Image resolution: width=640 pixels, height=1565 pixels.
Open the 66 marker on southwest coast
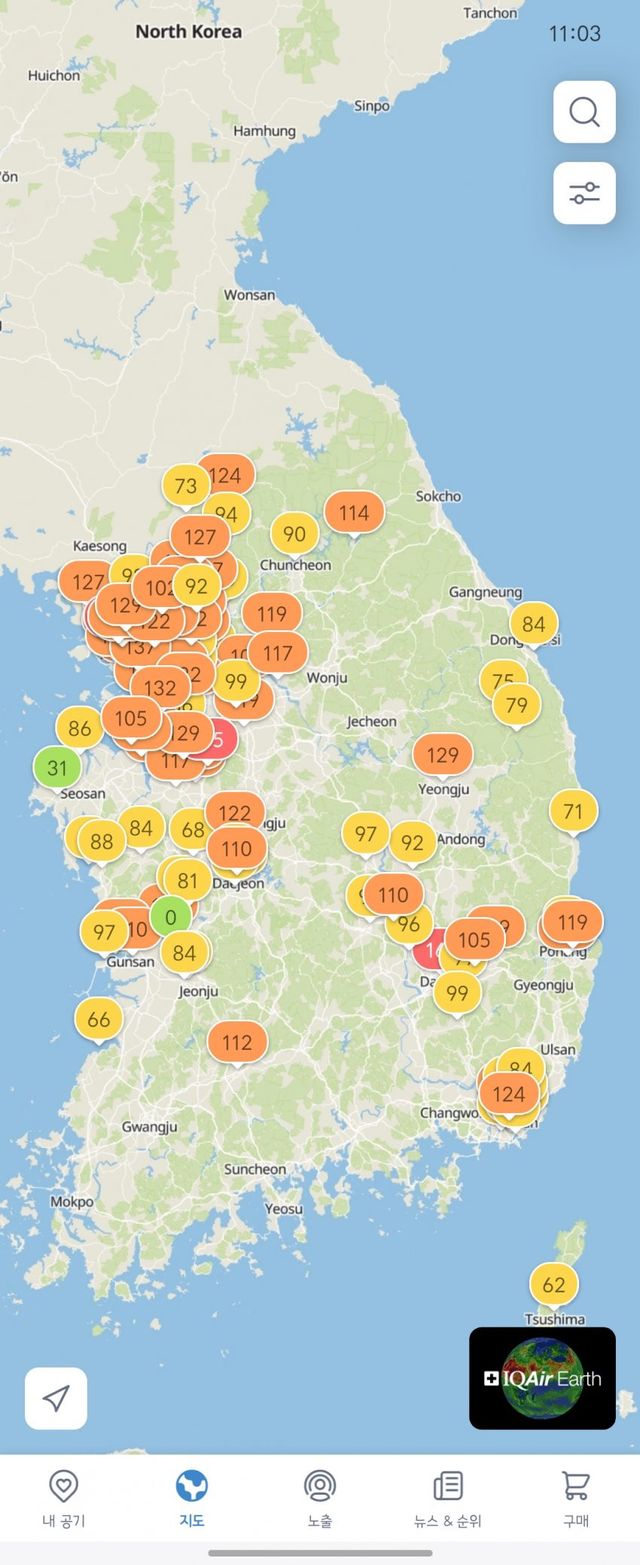pyautogui.click(x=98, y=1019)
